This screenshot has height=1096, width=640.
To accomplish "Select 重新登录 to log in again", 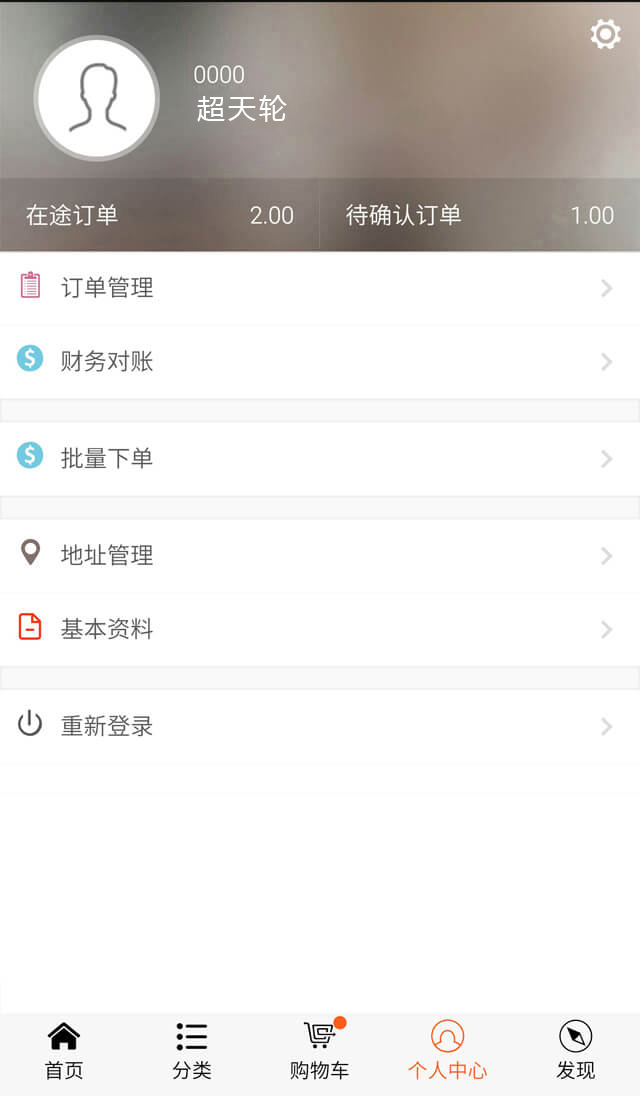I will click(x=320, y=726).
